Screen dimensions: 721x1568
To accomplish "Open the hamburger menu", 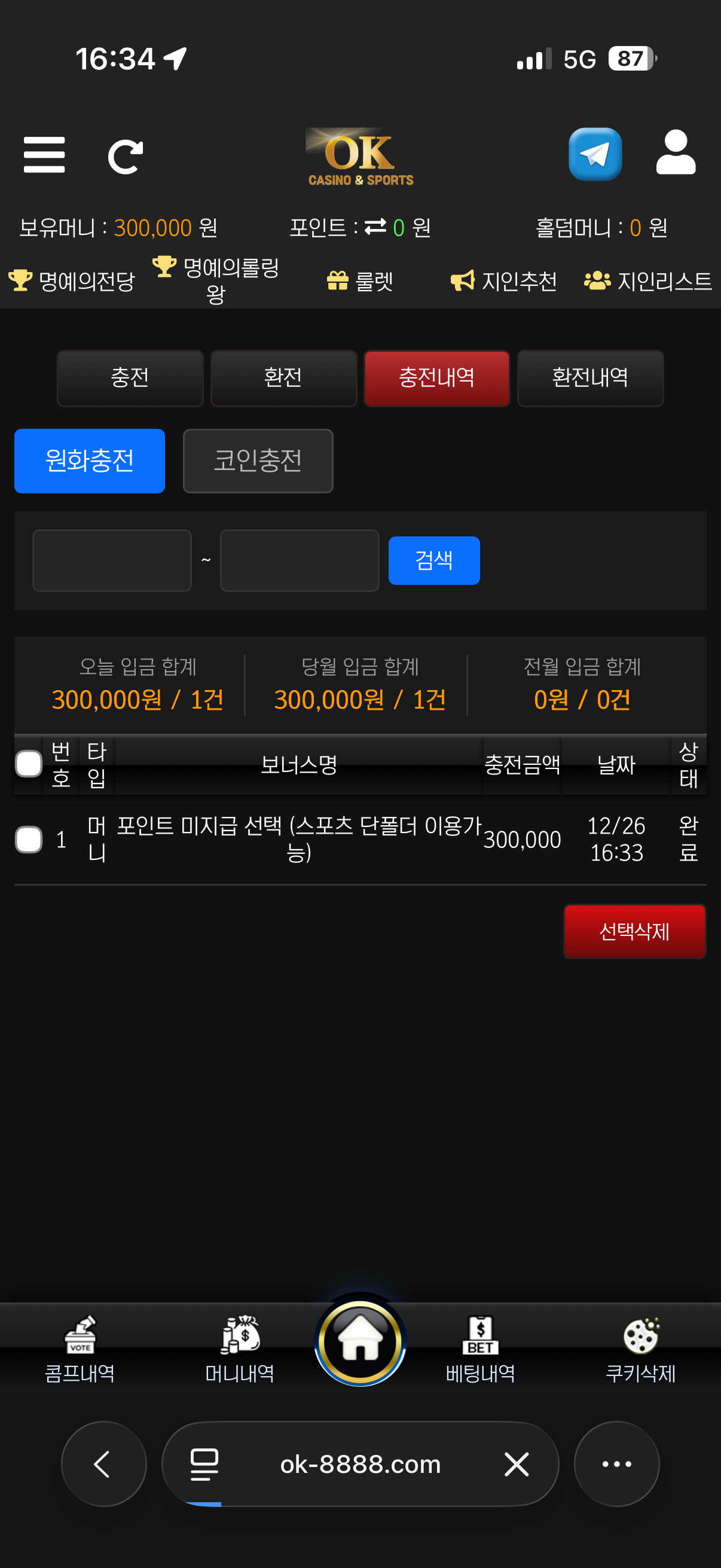I will click(x=44, y=155).
